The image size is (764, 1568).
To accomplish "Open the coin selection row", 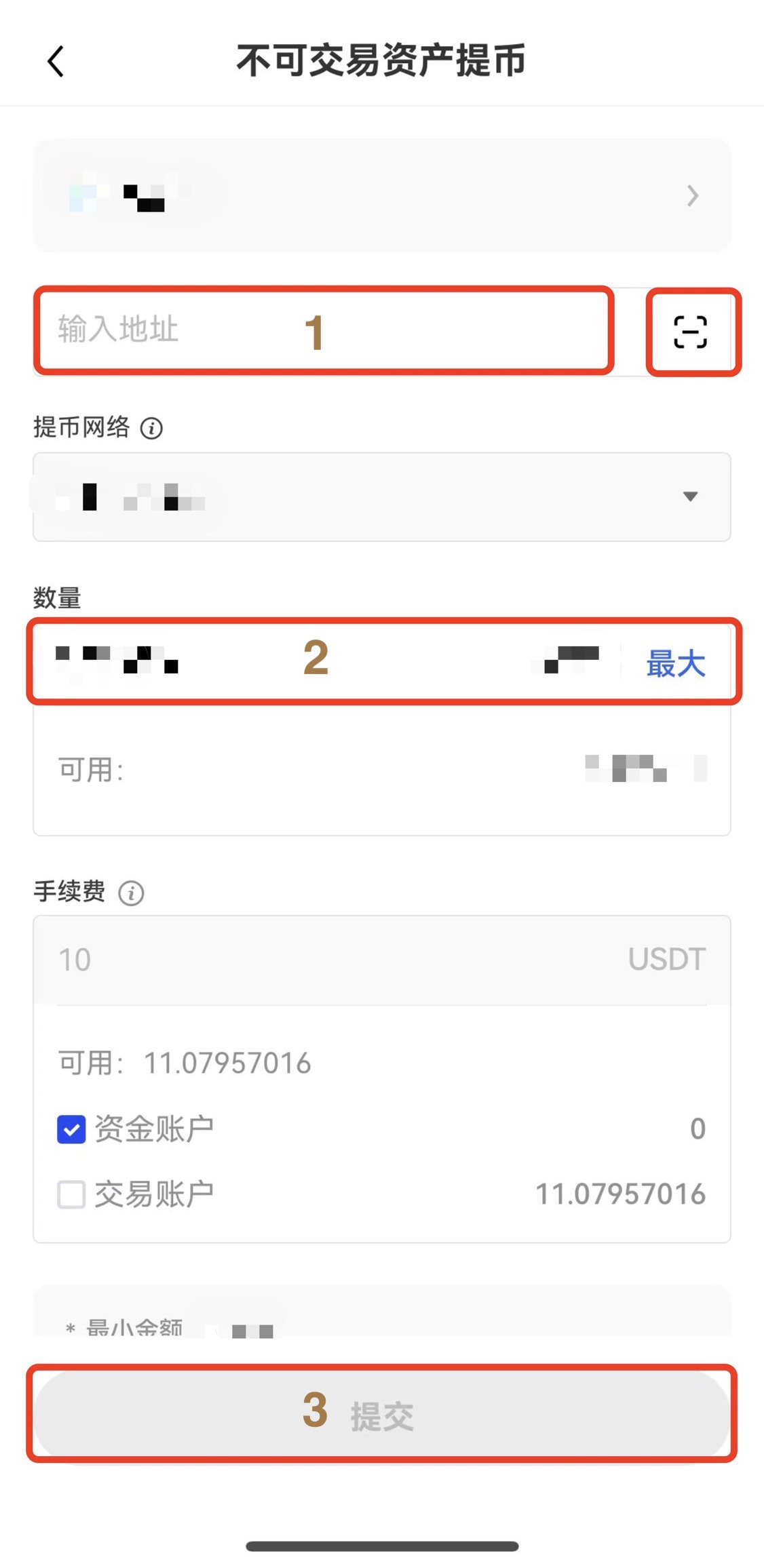I will [x=381, y=196].
